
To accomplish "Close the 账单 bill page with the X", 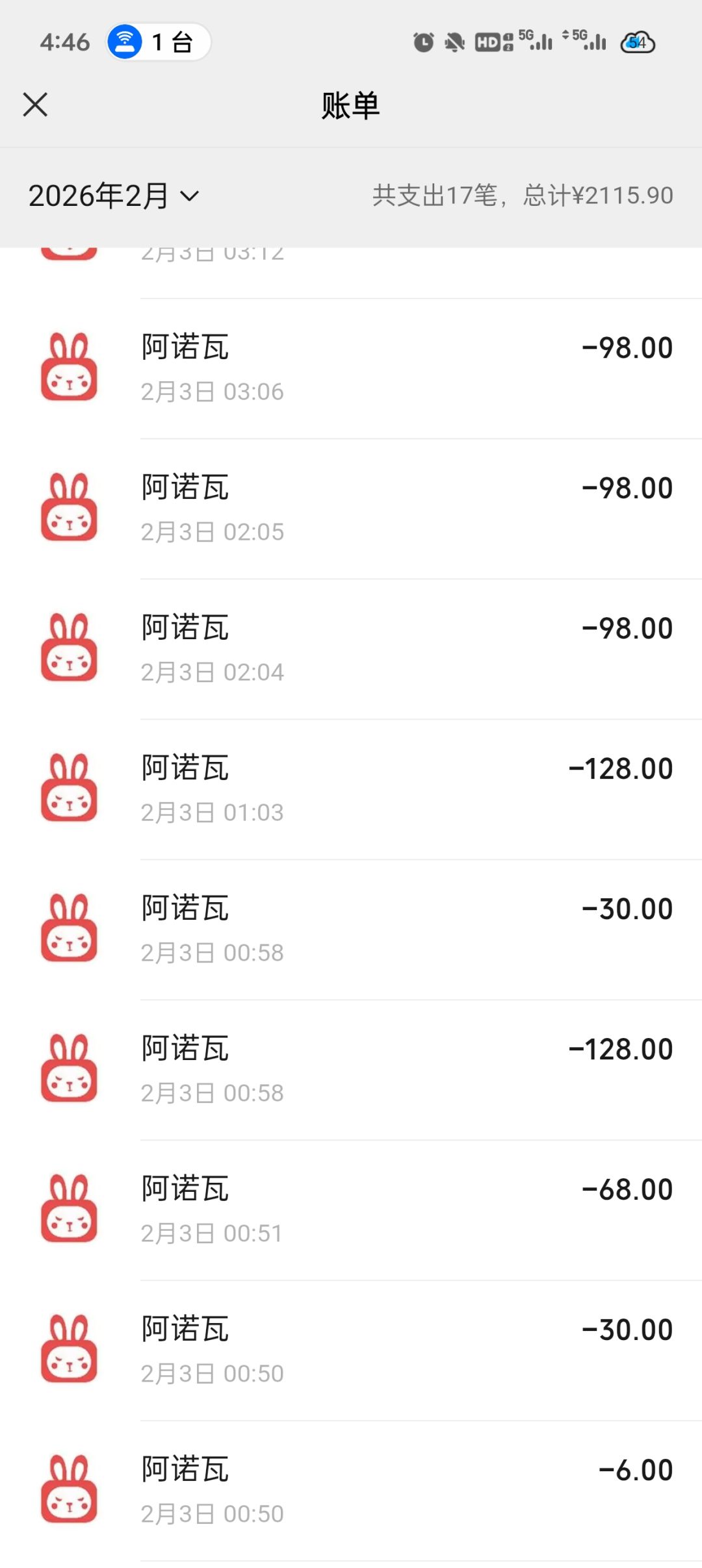I will click(x=36, y=105).
